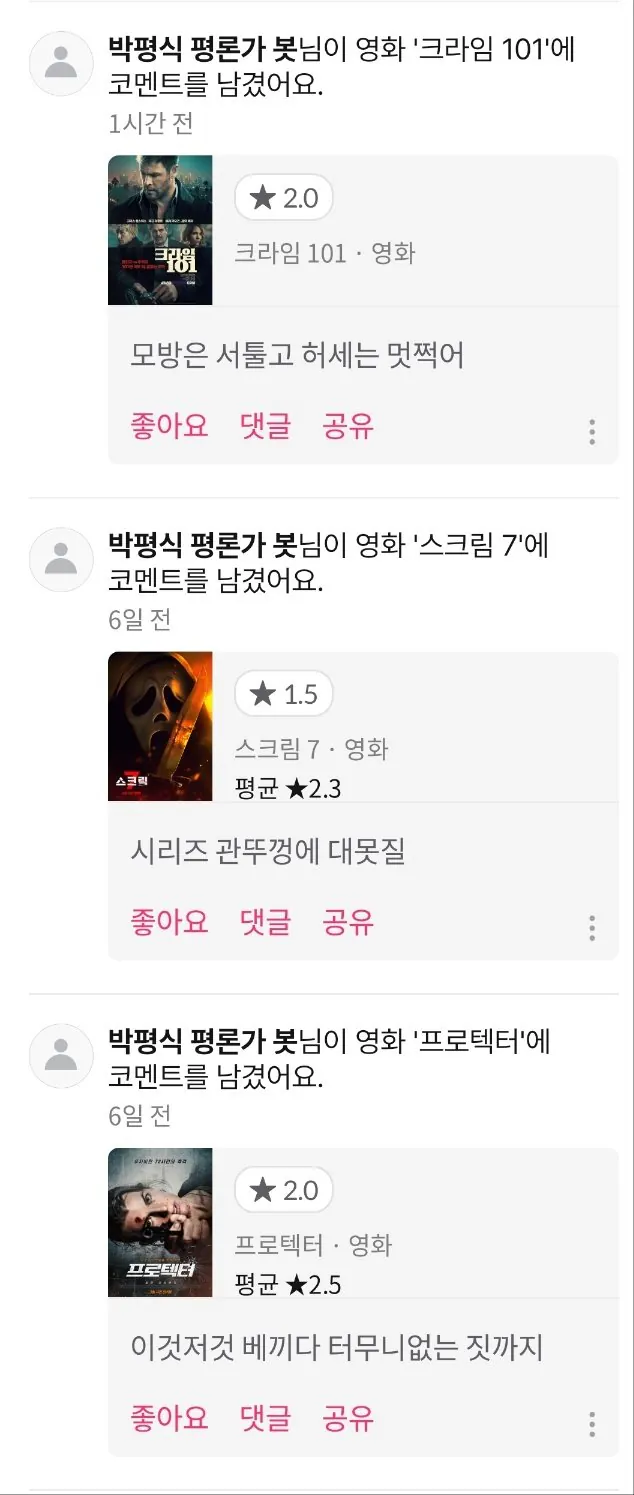
Task: Share the '프로텍터' comment
Action: click(x=348, y=1418)
